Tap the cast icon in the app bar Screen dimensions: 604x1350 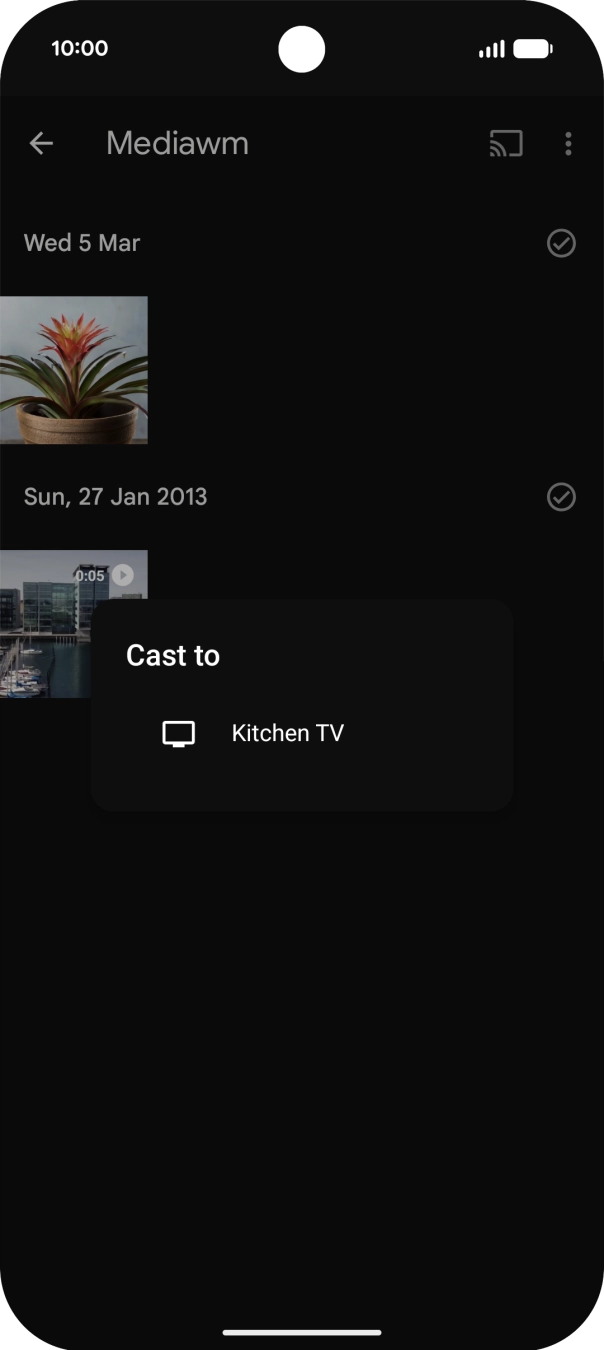506,144
